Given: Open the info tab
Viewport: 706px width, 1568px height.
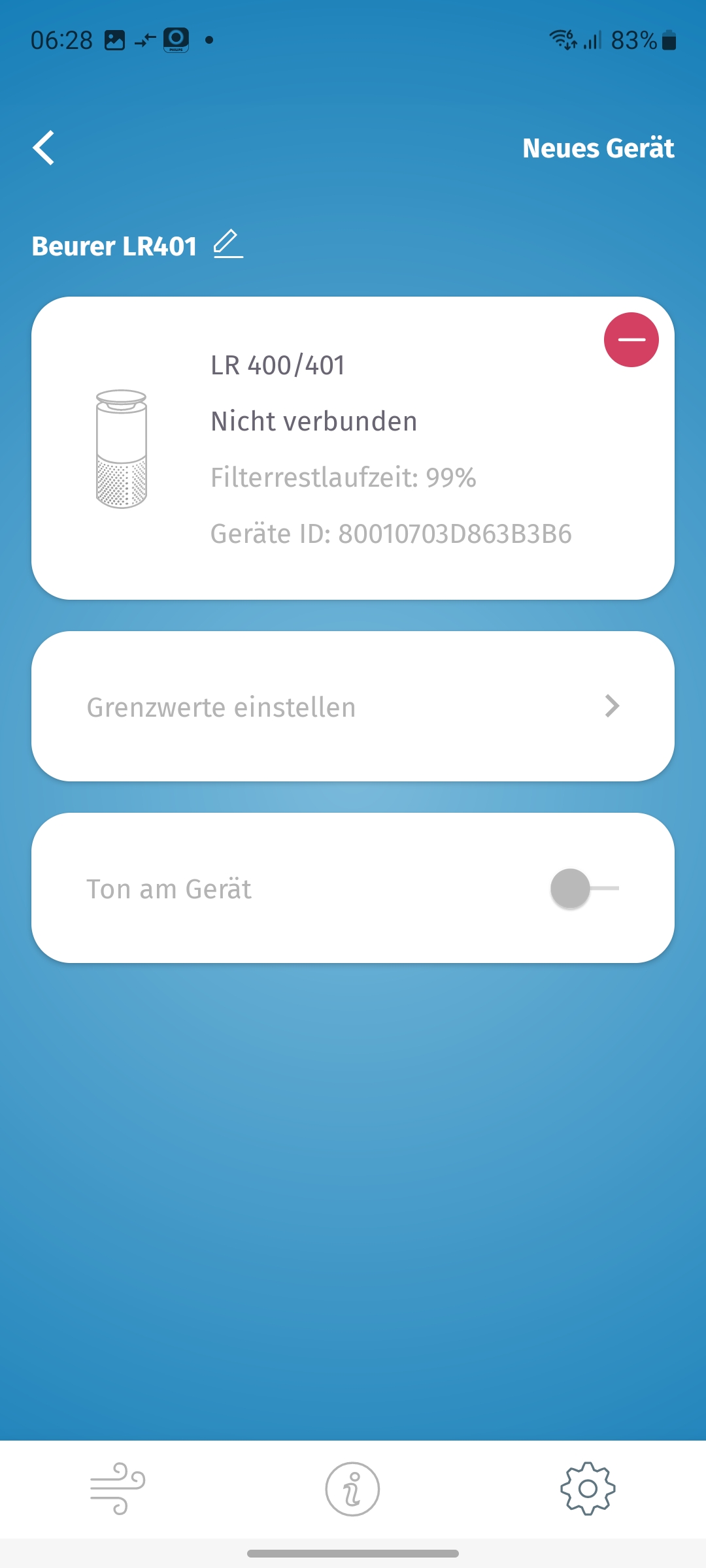Looking at the screenshot, I should [x=352, y=1488].
